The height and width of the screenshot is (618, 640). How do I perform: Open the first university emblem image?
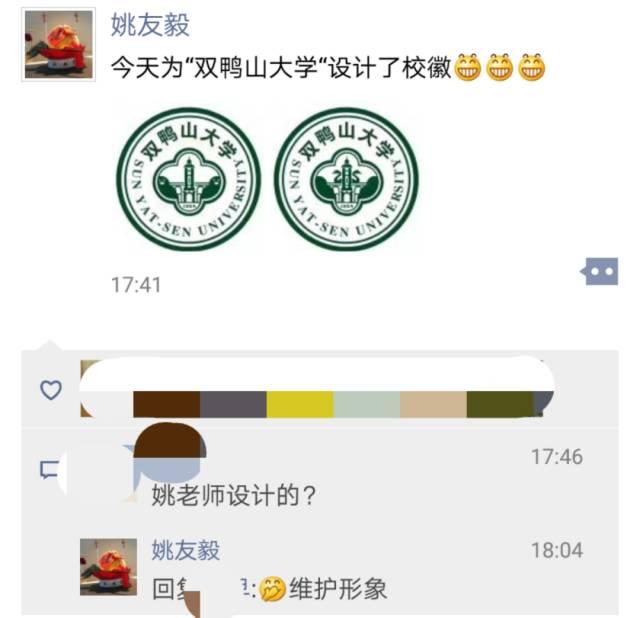click(x=188, y=177)
